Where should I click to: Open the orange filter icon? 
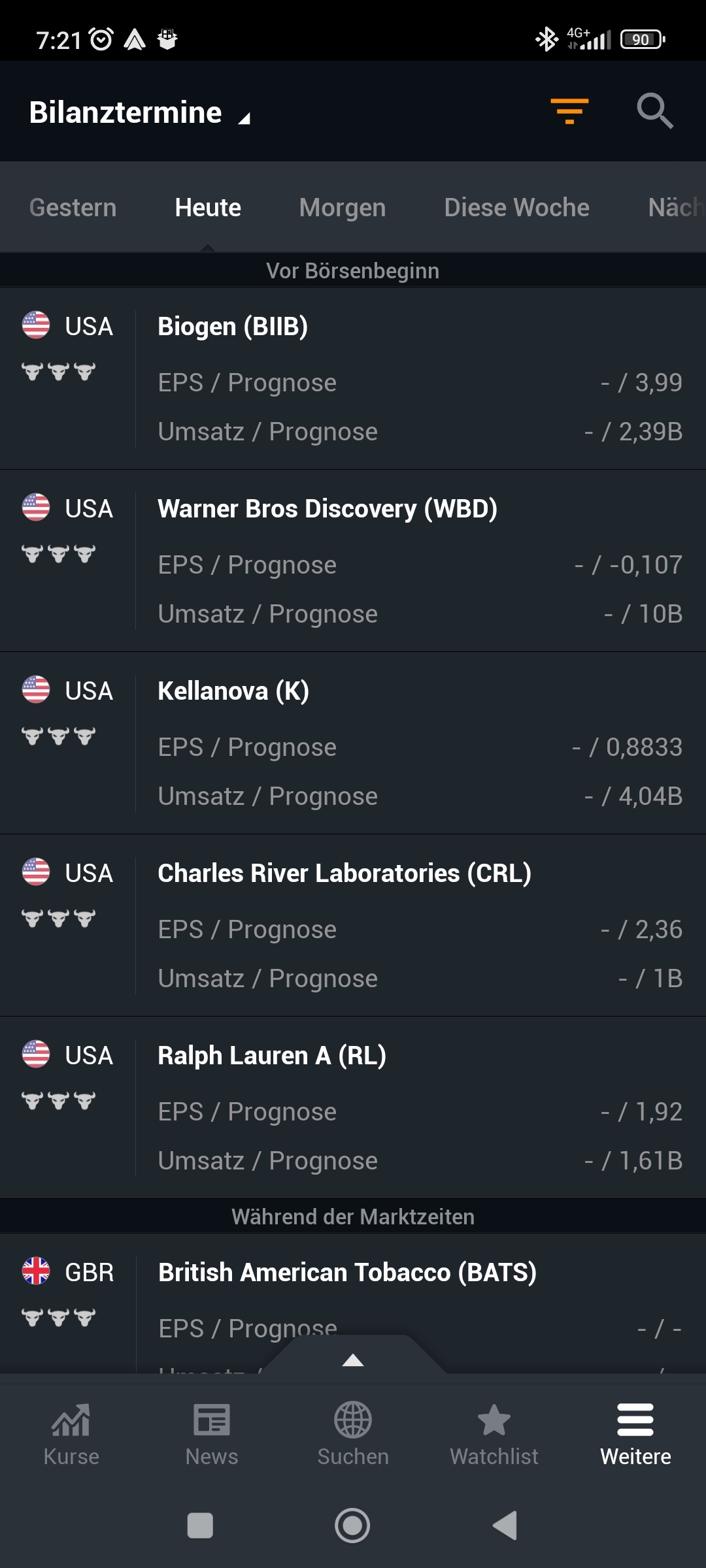coord(569,111)
